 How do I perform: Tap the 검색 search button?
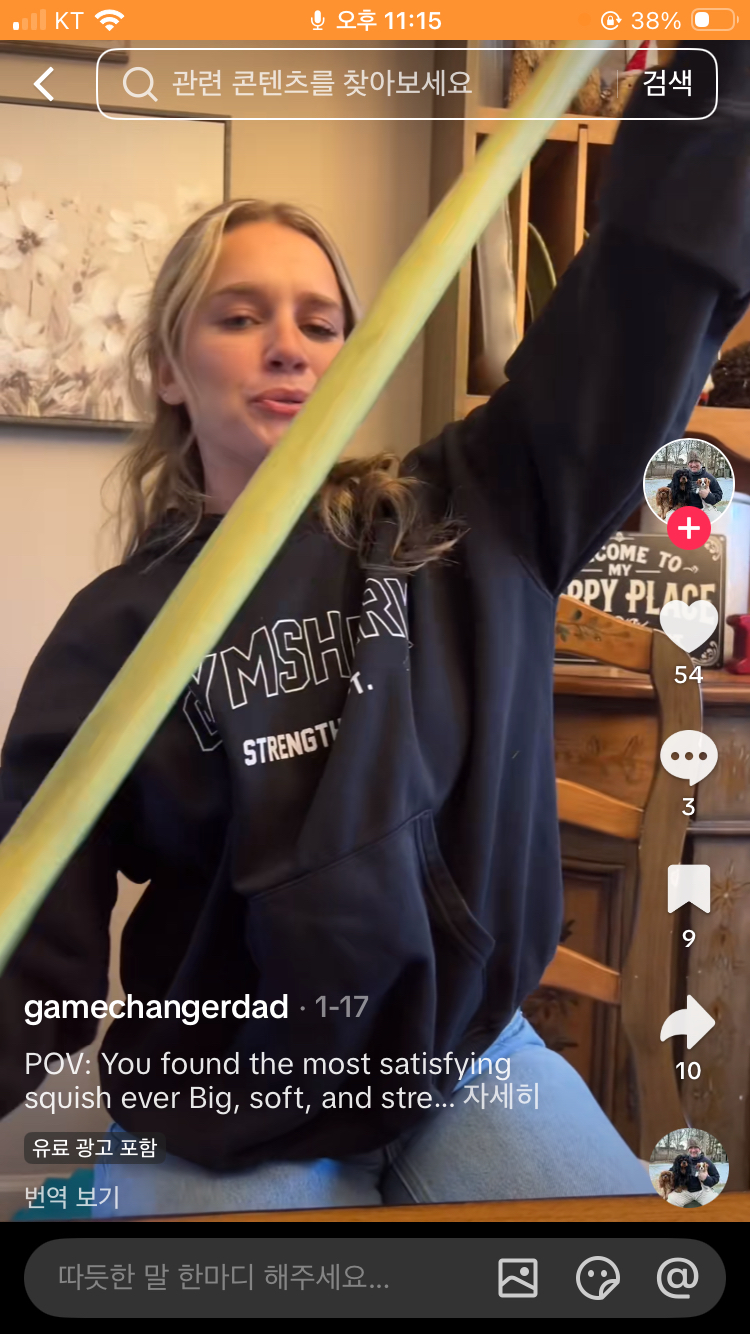point(667,84)
